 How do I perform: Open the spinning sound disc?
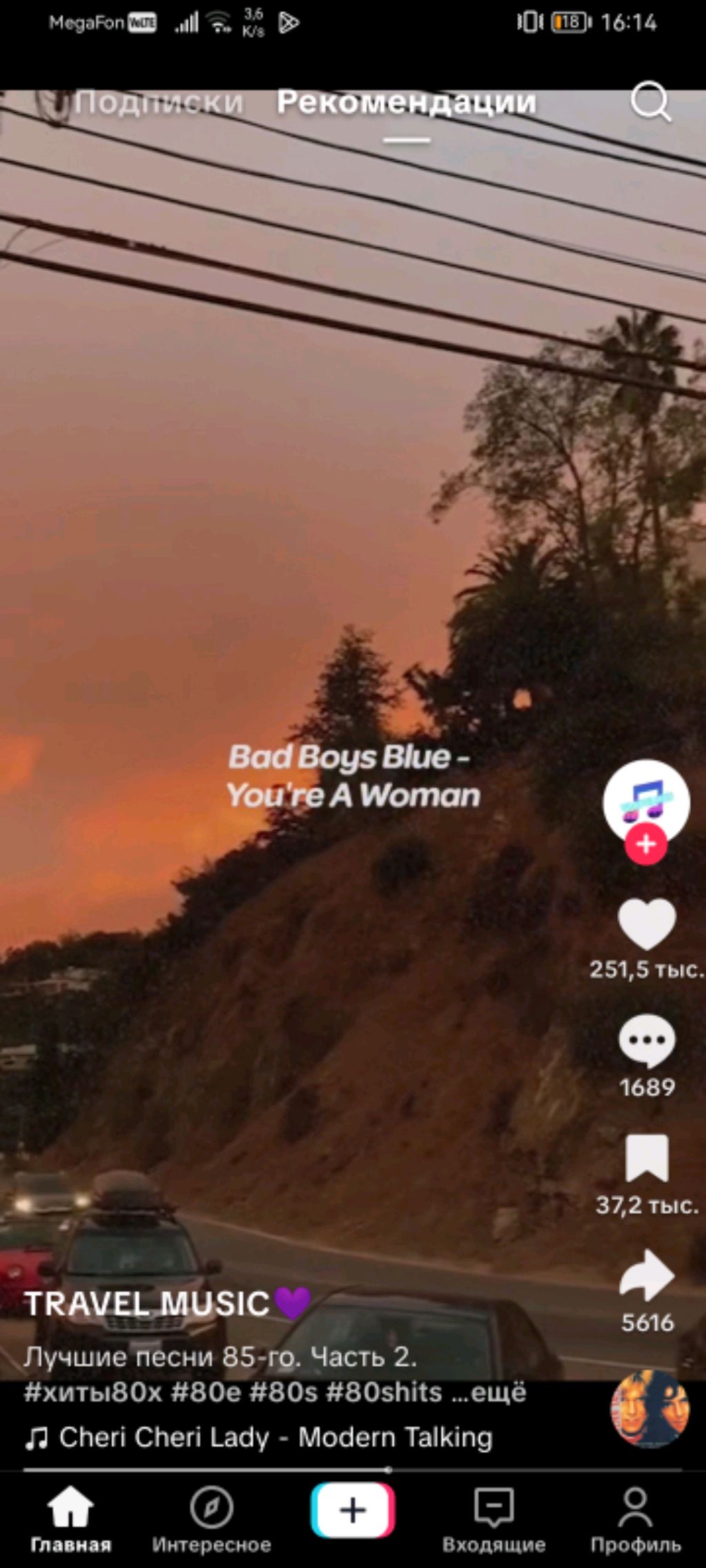click(649, 1408)
